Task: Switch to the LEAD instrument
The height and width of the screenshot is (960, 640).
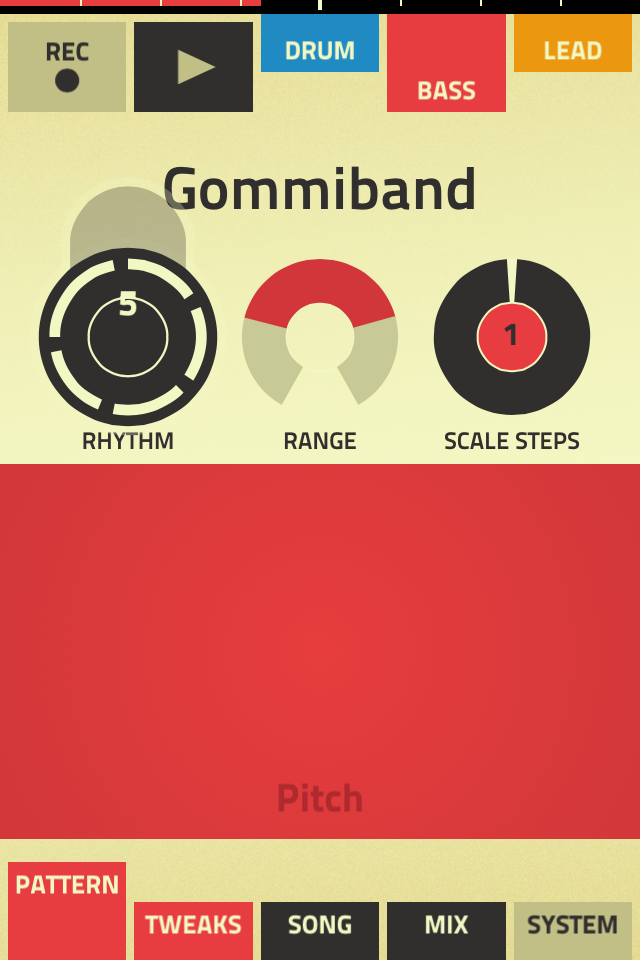Action: [573, 47]
